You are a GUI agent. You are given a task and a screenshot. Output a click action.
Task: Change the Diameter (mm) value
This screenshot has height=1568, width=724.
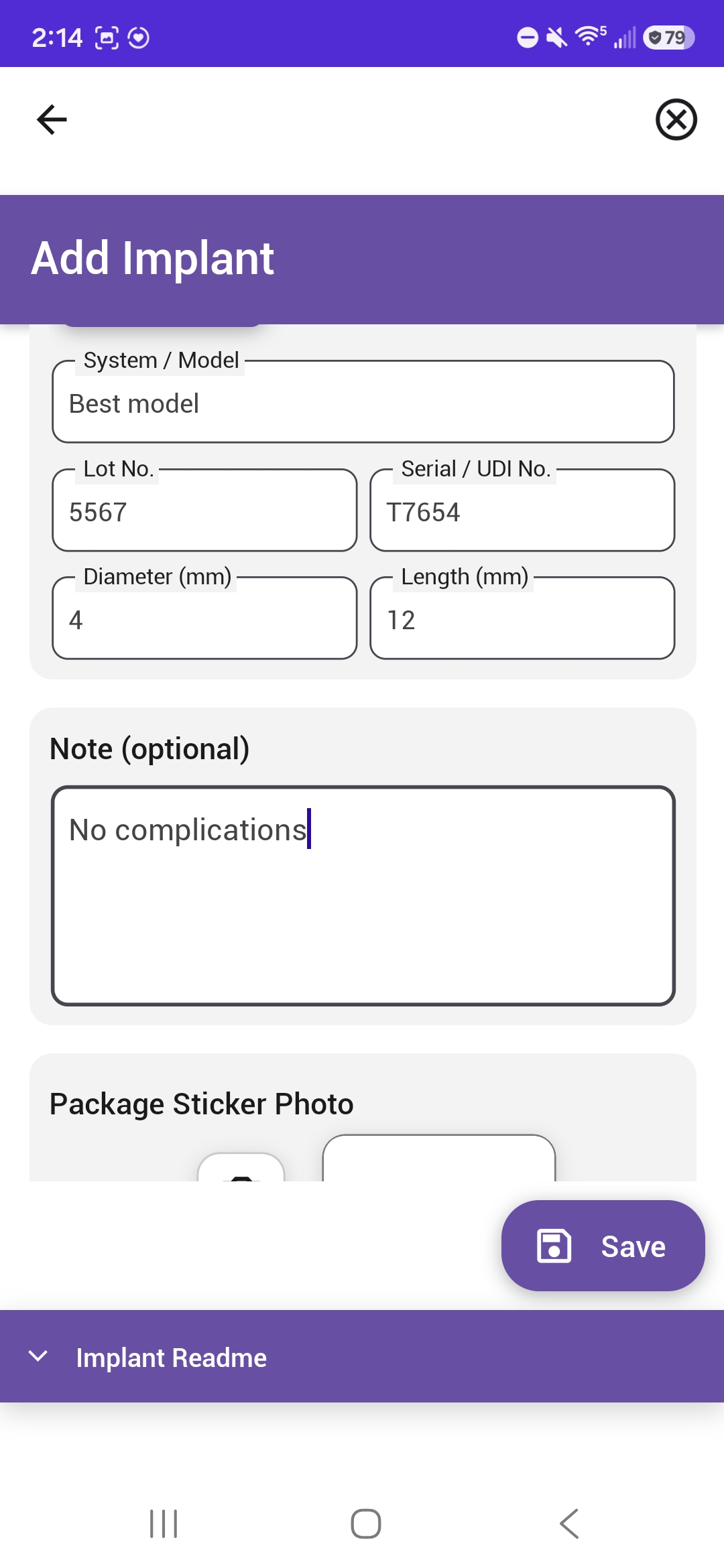click(204, 618)
